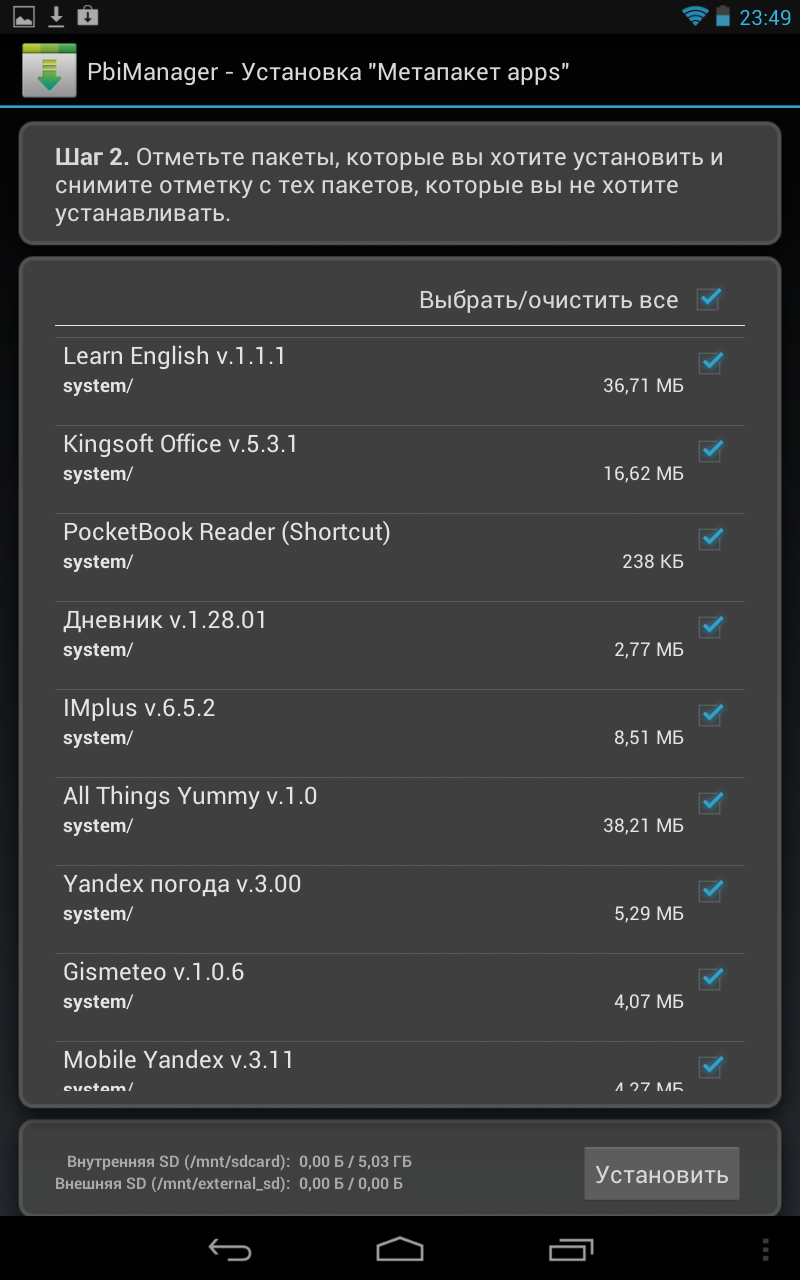Deselect PocketBook Reader (Shortcut) checkbox
The image size is (800, 1280).
(x=710, y=538)
